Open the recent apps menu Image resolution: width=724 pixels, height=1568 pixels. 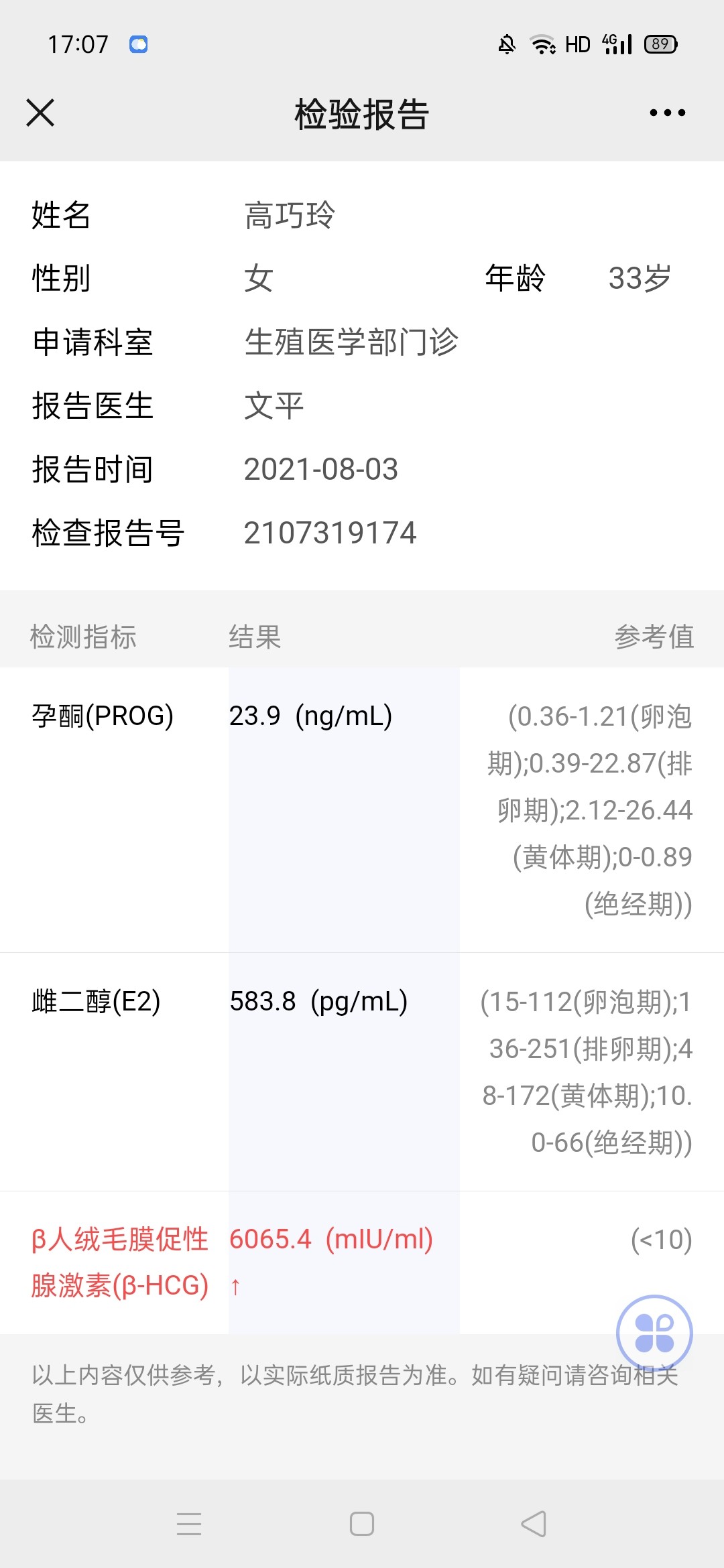pos(189,1524)
